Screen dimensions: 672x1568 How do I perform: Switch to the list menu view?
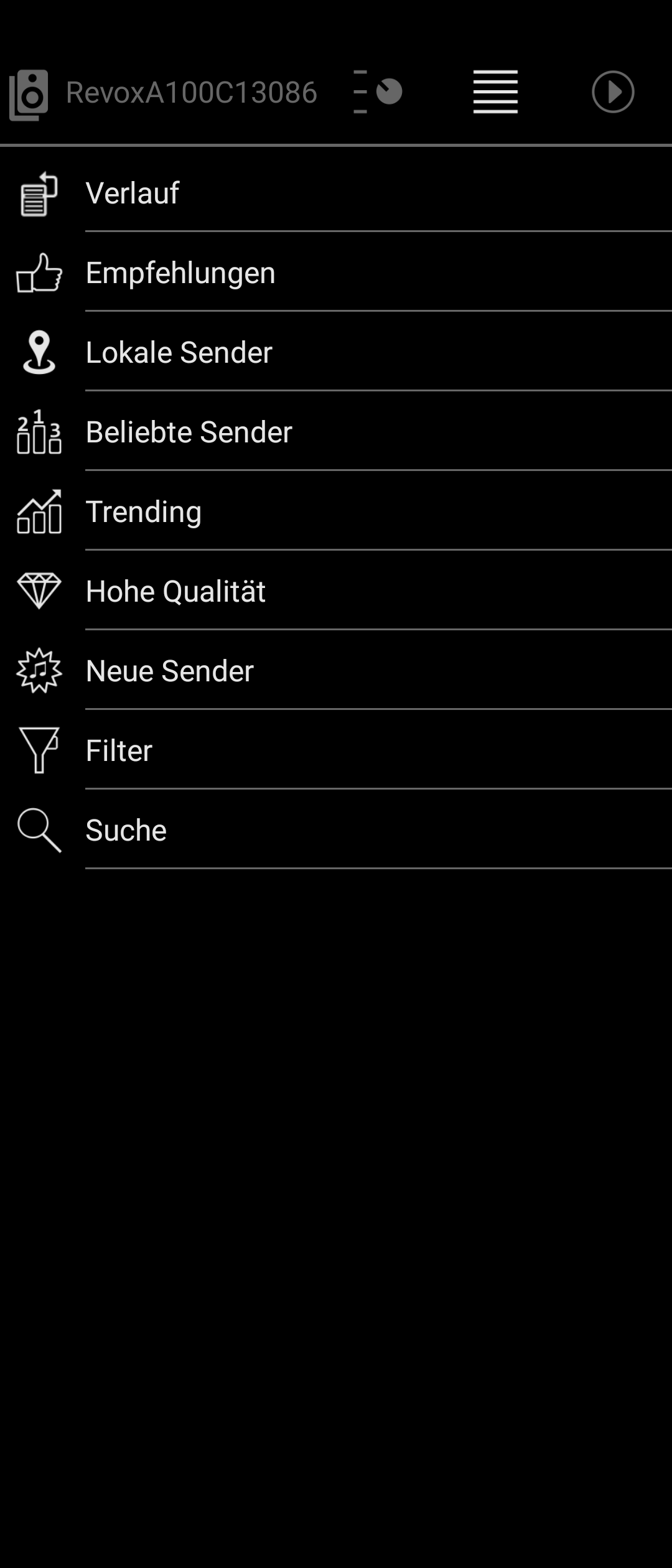click(x=495, y=92)
